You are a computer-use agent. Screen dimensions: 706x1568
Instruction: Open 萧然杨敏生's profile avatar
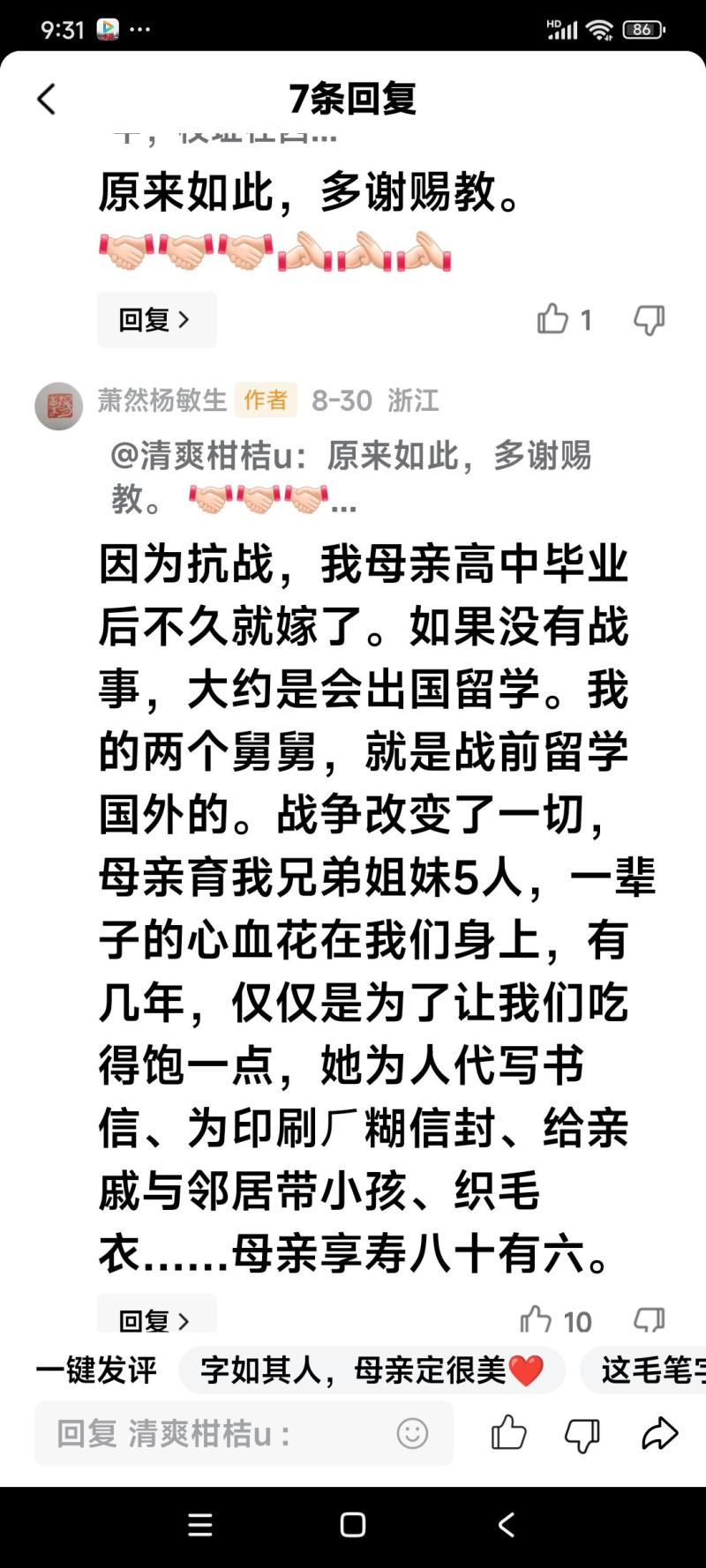pos(58,406)
